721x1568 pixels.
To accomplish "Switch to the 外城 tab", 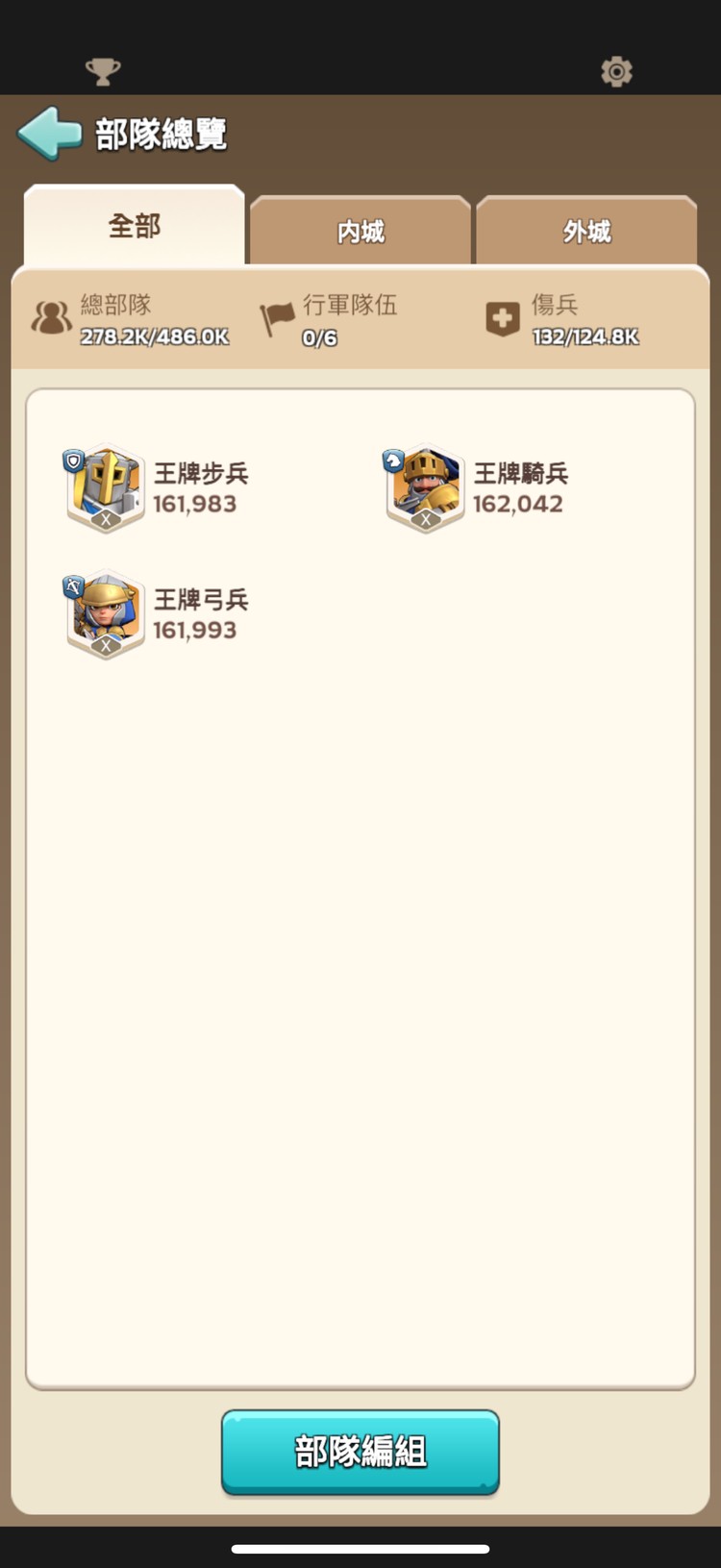I will (x=586, y=231).
